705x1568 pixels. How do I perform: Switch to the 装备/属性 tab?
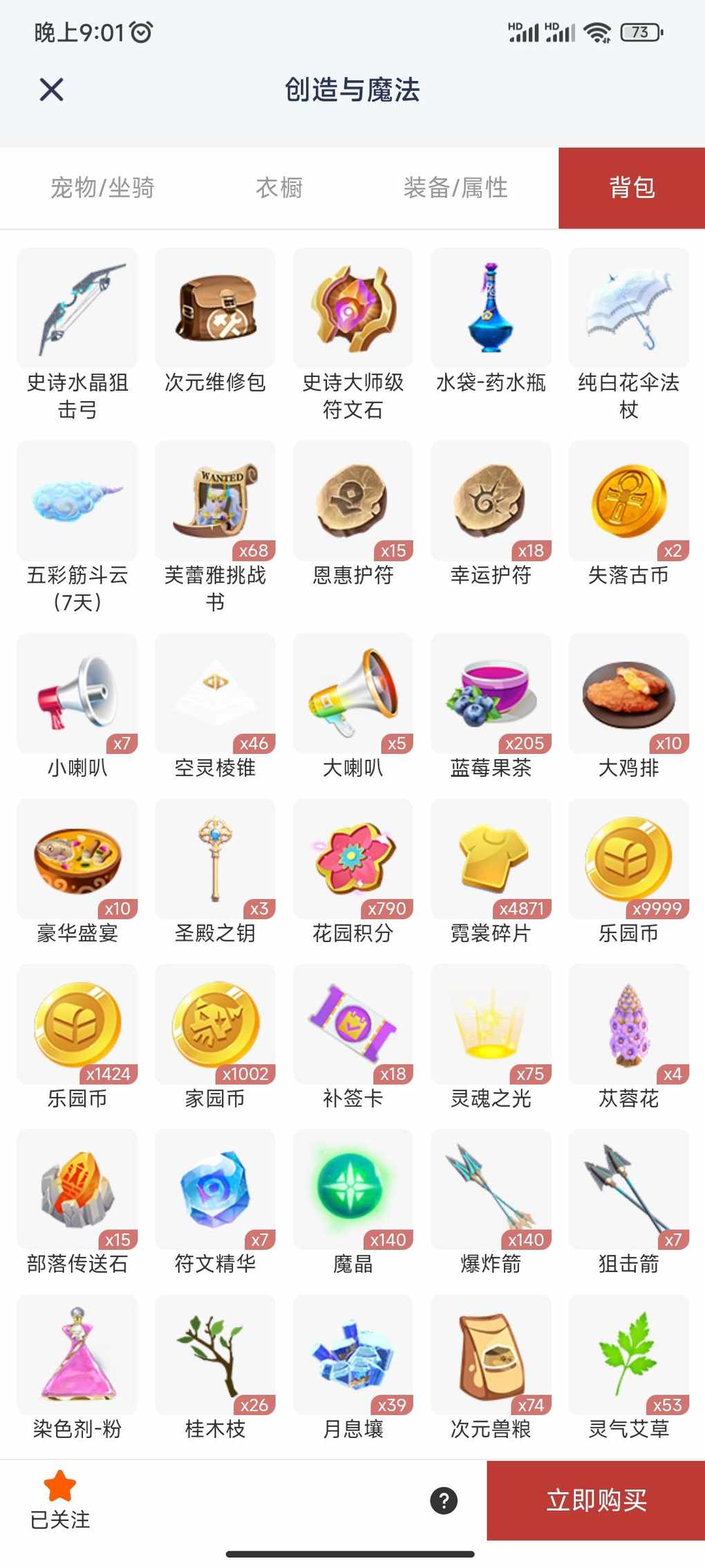pos(455,187)
